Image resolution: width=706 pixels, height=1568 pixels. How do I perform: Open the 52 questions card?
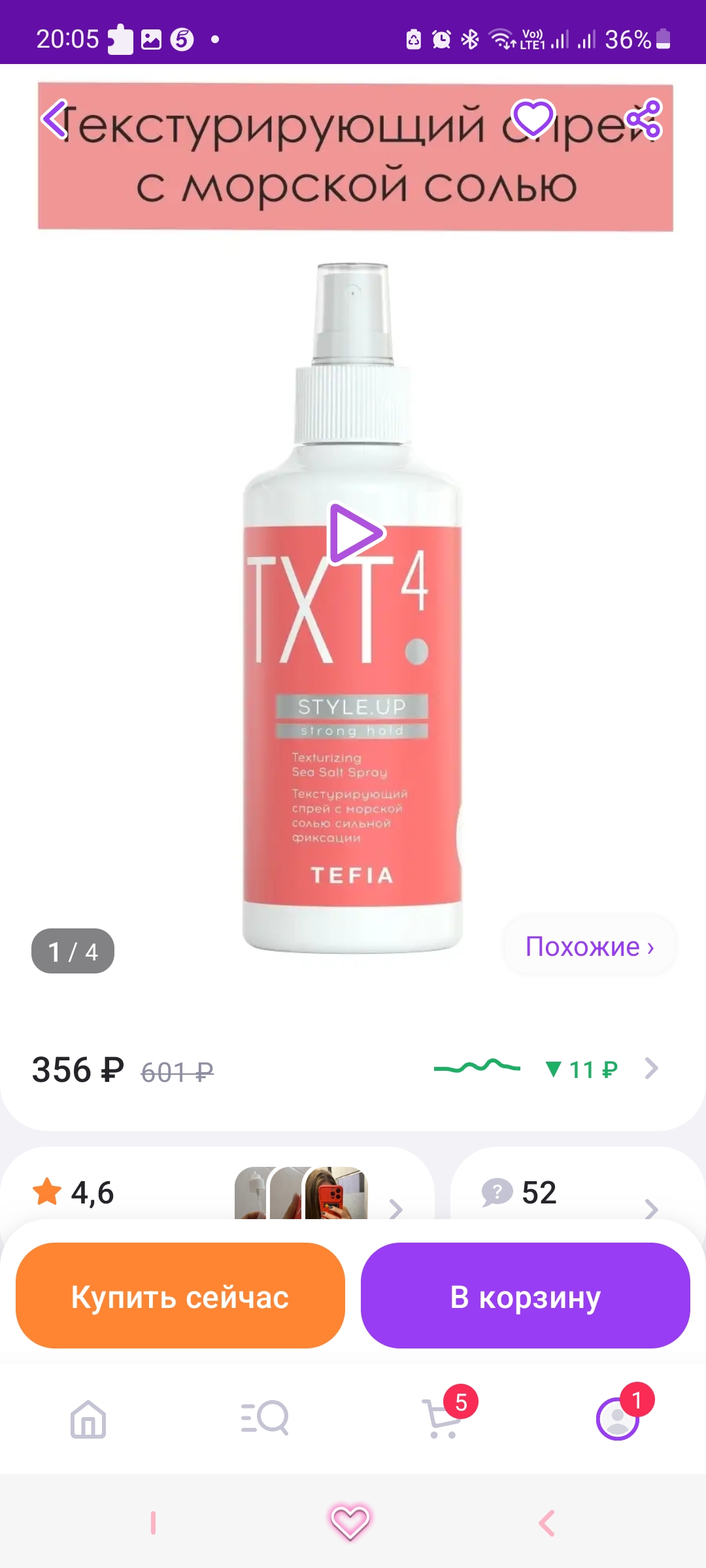point(575,1192)
